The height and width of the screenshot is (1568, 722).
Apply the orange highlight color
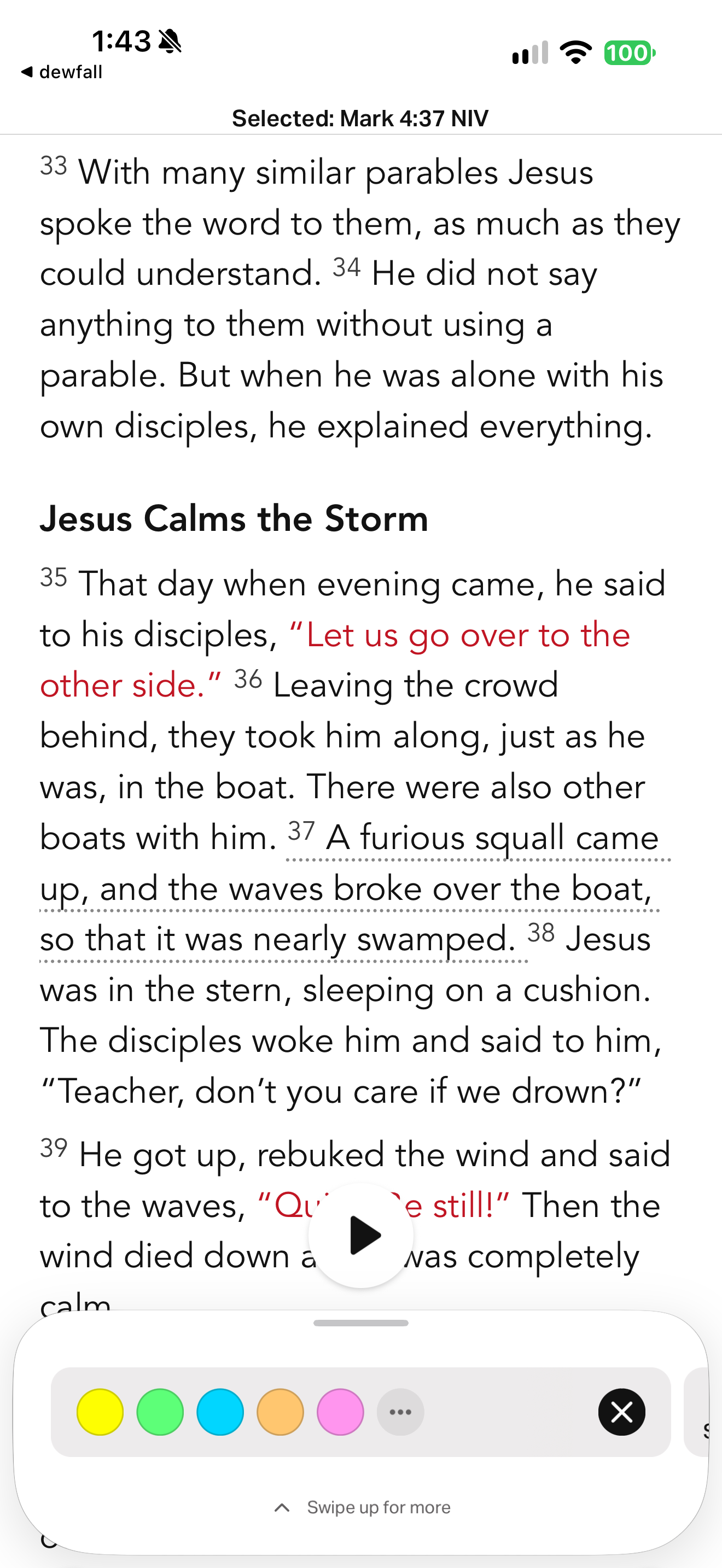click(x=280, y=1412)
